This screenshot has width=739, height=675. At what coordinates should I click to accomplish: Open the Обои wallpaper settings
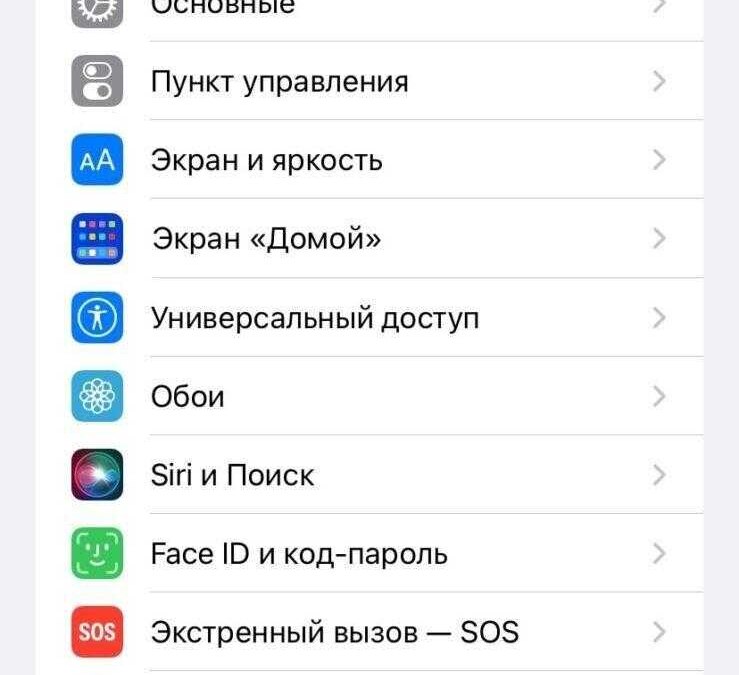(x=187, y=397)
